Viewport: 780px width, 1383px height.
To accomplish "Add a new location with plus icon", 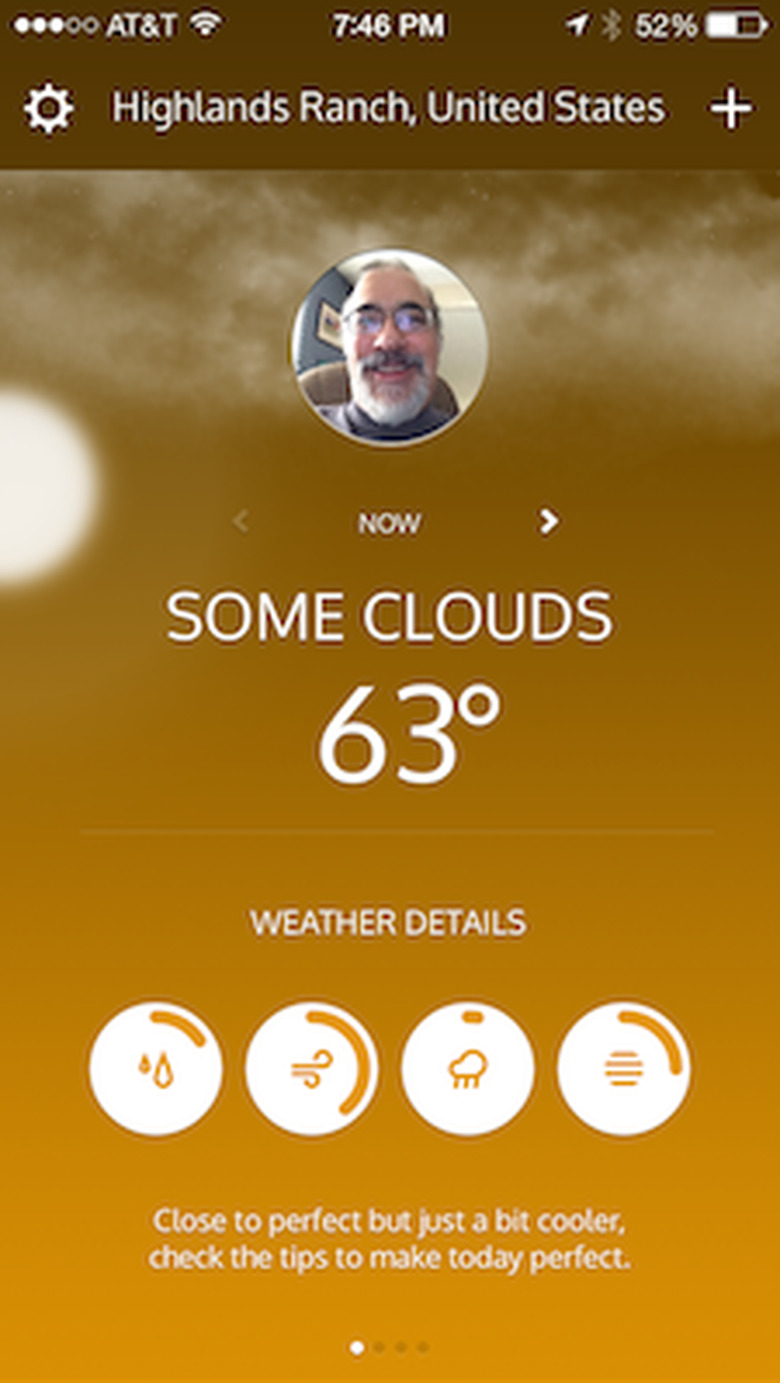I will coord(731,109).
